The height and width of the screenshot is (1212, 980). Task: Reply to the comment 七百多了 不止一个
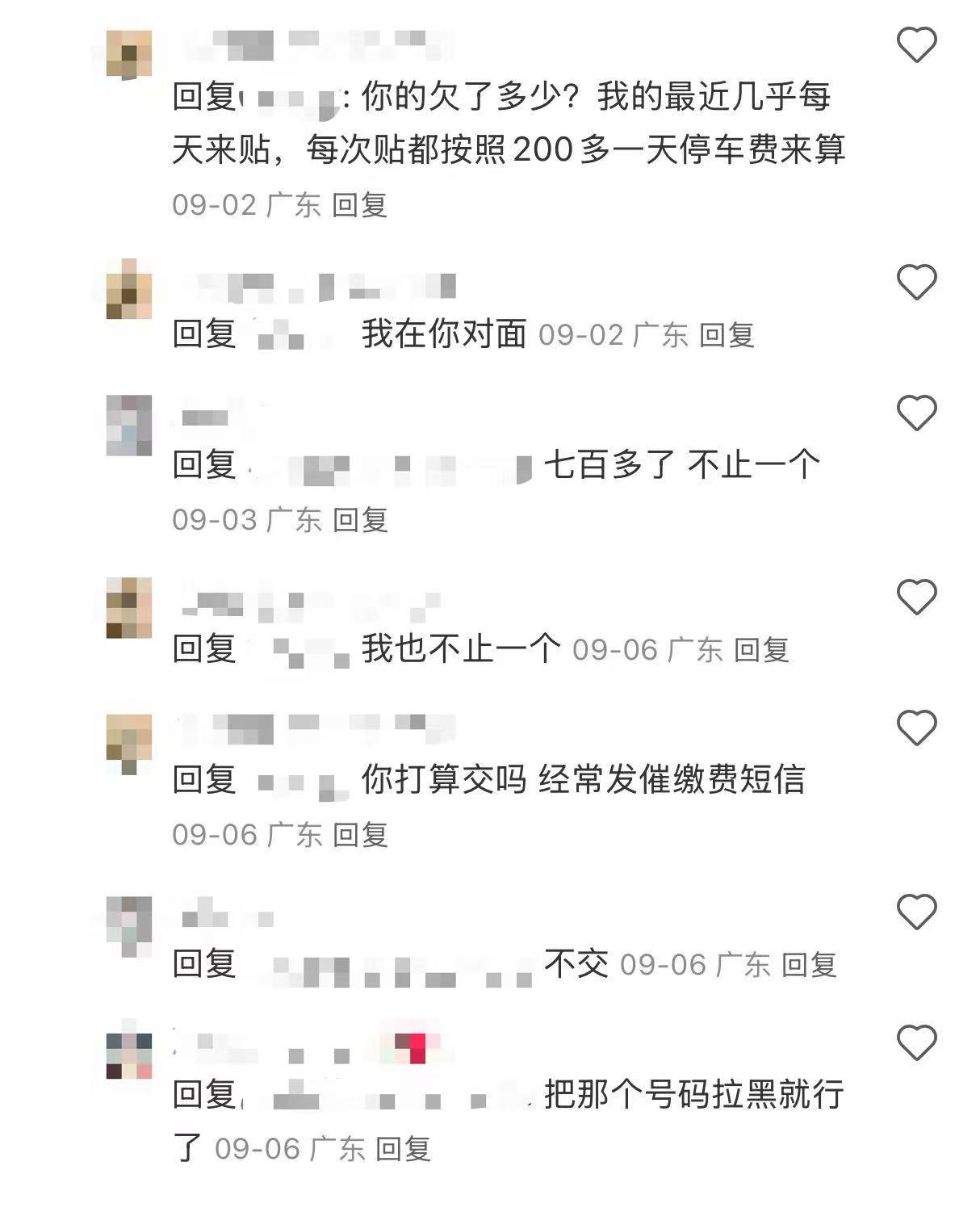point(360,520)
